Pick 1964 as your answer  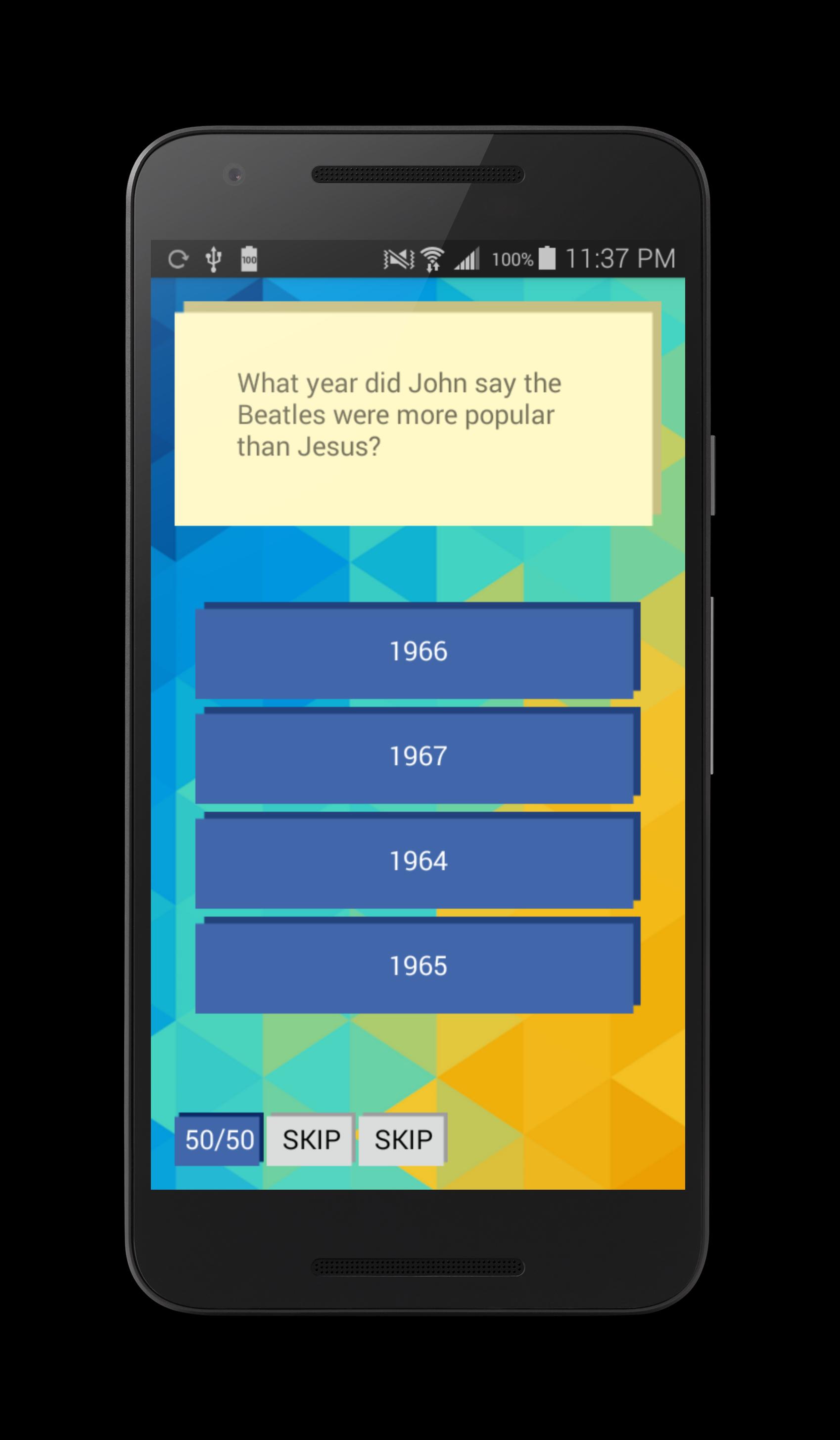click(x=417, y=861)
